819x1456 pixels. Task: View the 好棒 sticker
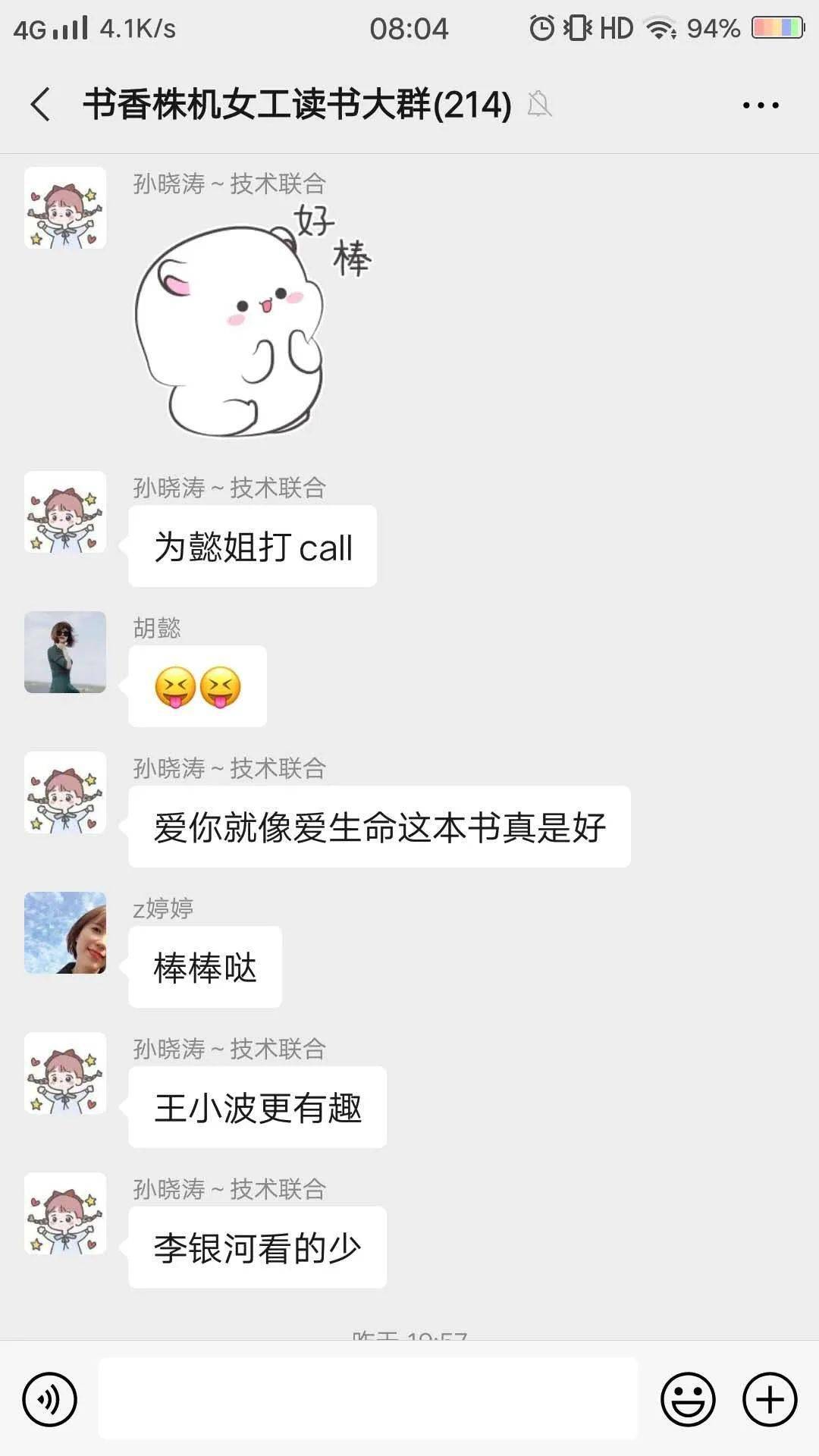click(x=253, y=320)
